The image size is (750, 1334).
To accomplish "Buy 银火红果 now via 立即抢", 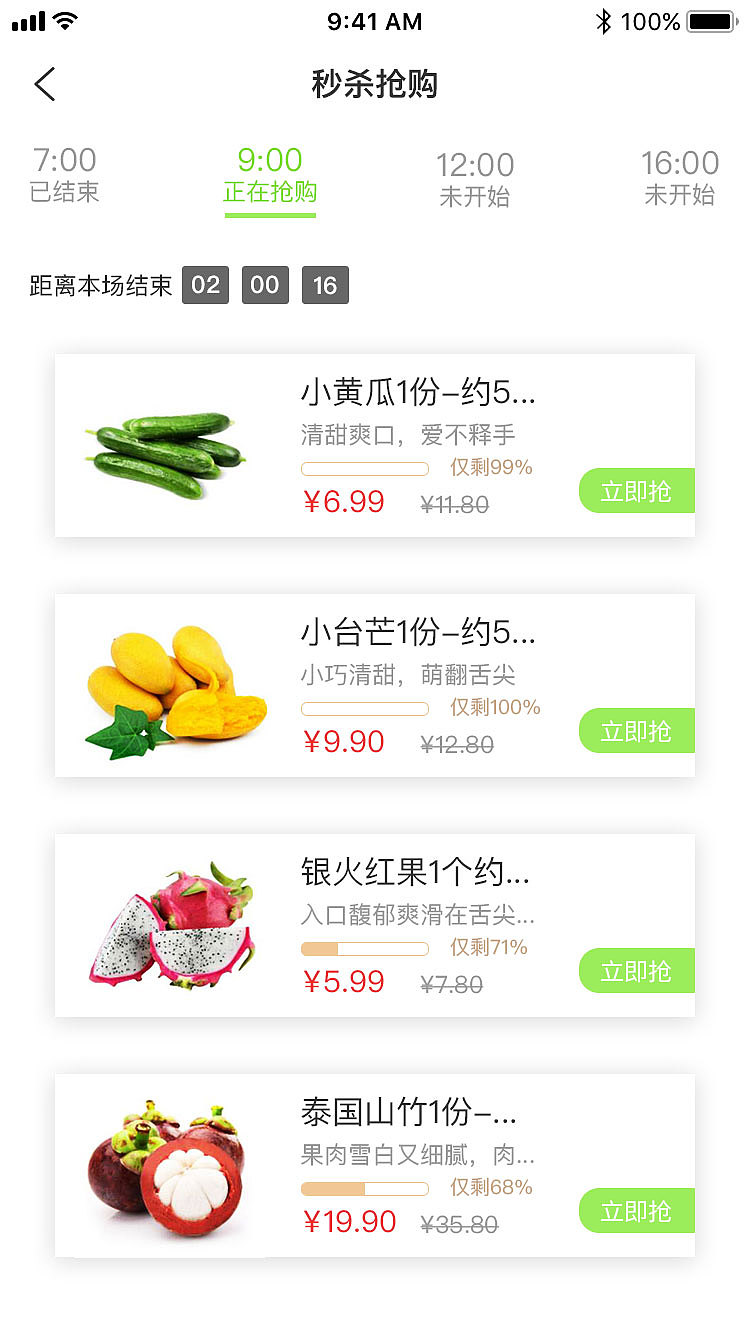I will (636, 971).
